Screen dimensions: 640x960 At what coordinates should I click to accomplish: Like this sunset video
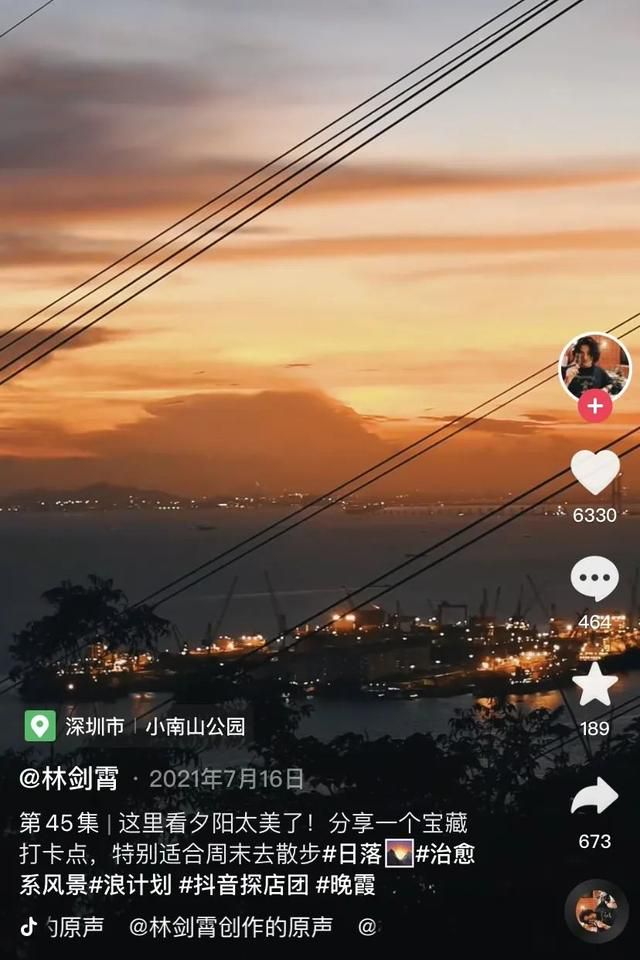(x=594, y=473)
